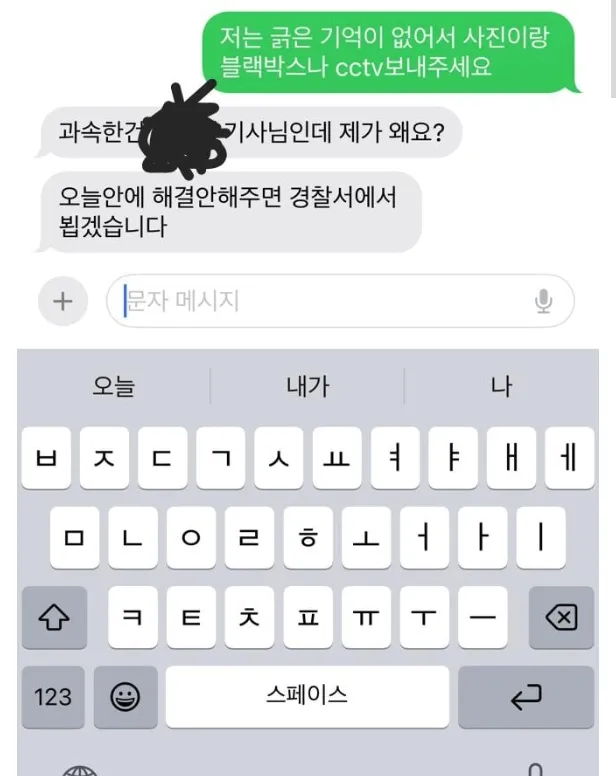Hit the return key

526,697
